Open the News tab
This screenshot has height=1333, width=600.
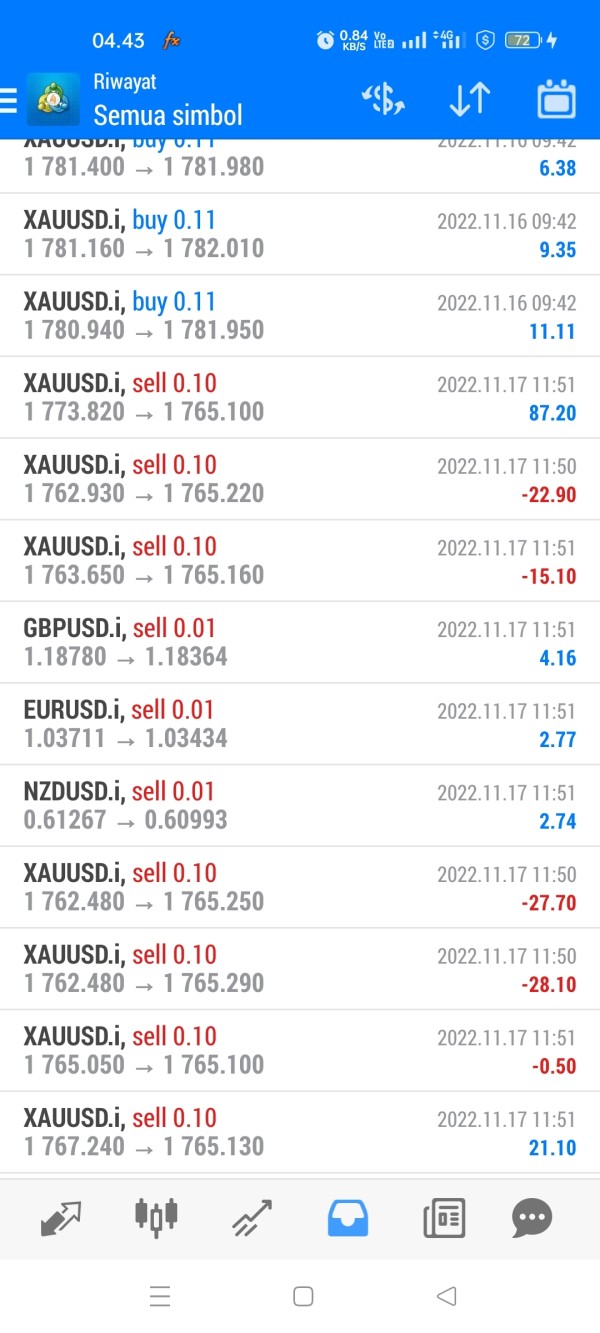pyautogui.click(x=443, y=1217)
